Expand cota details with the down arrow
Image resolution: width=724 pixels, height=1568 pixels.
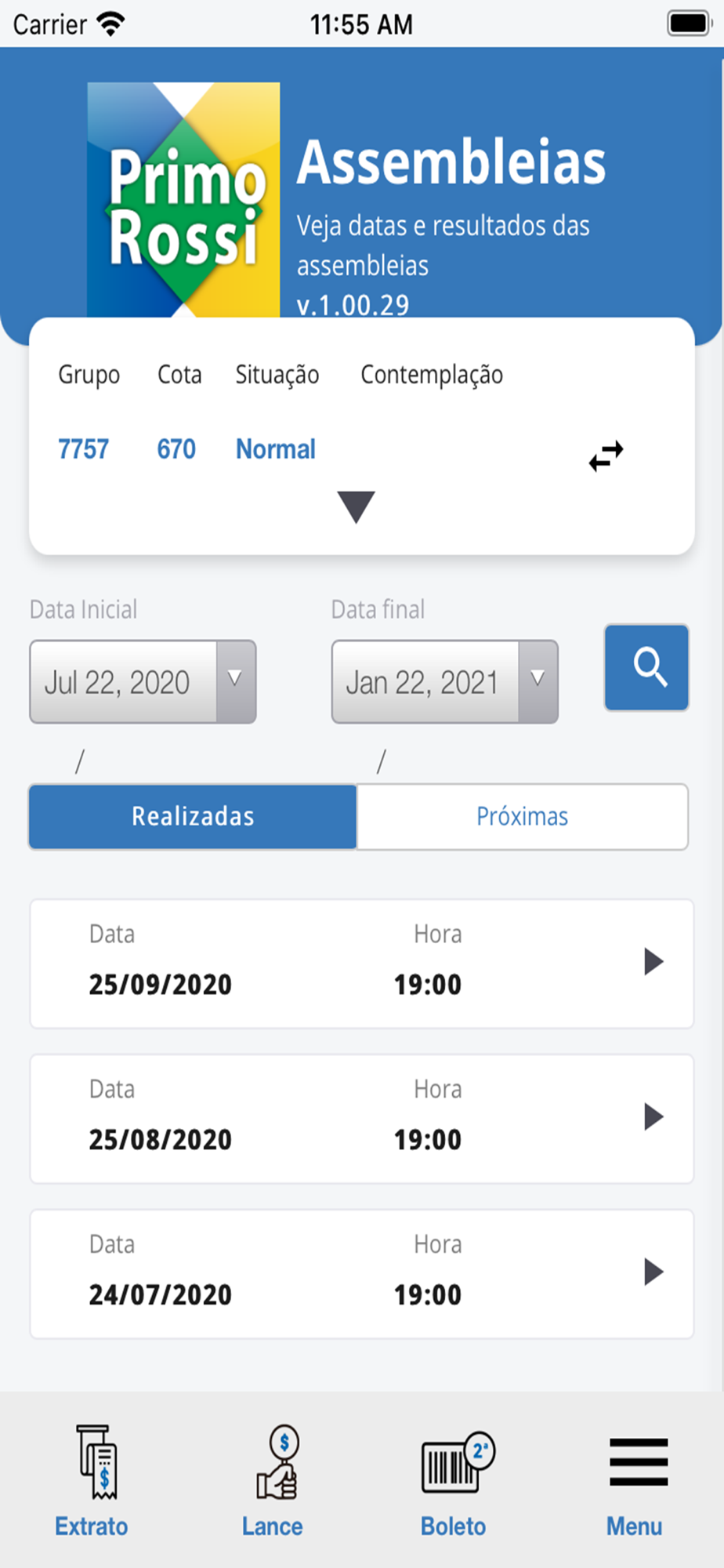click(357, 506)
